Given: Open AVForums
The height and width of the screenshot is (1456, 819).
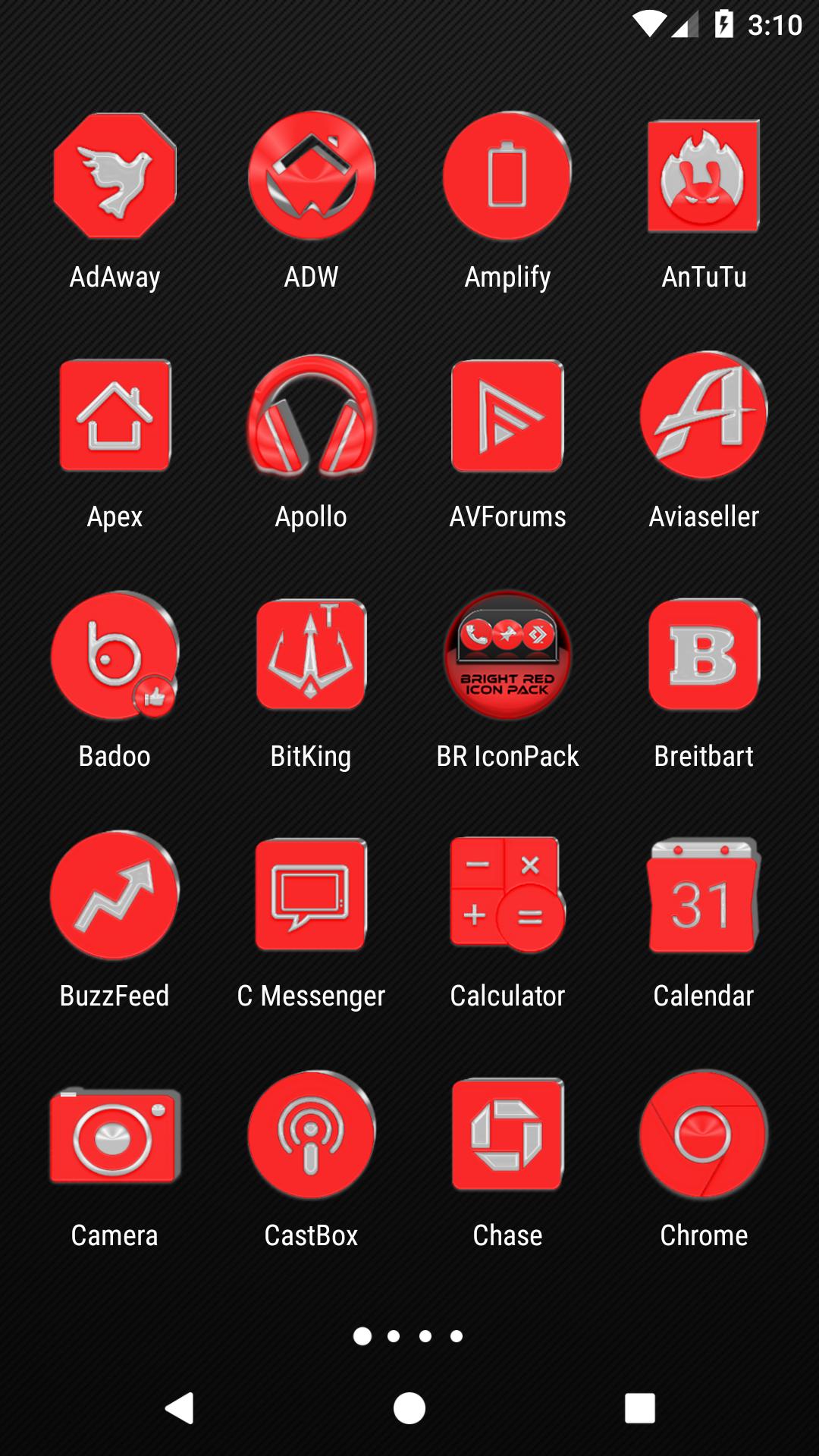Looking at the screenshot, I should (x=507, y=416).
